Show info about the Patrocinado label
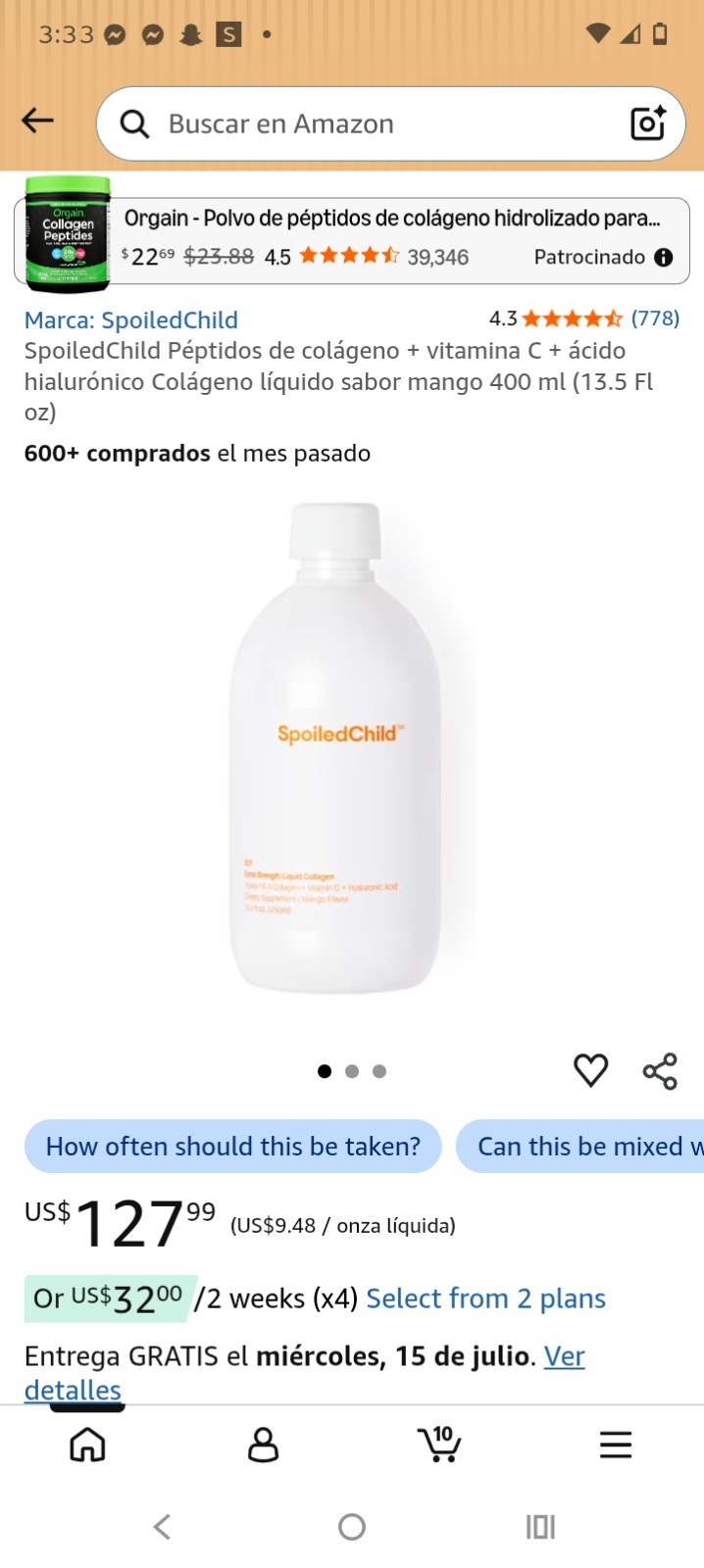 (x=664, y=258)
